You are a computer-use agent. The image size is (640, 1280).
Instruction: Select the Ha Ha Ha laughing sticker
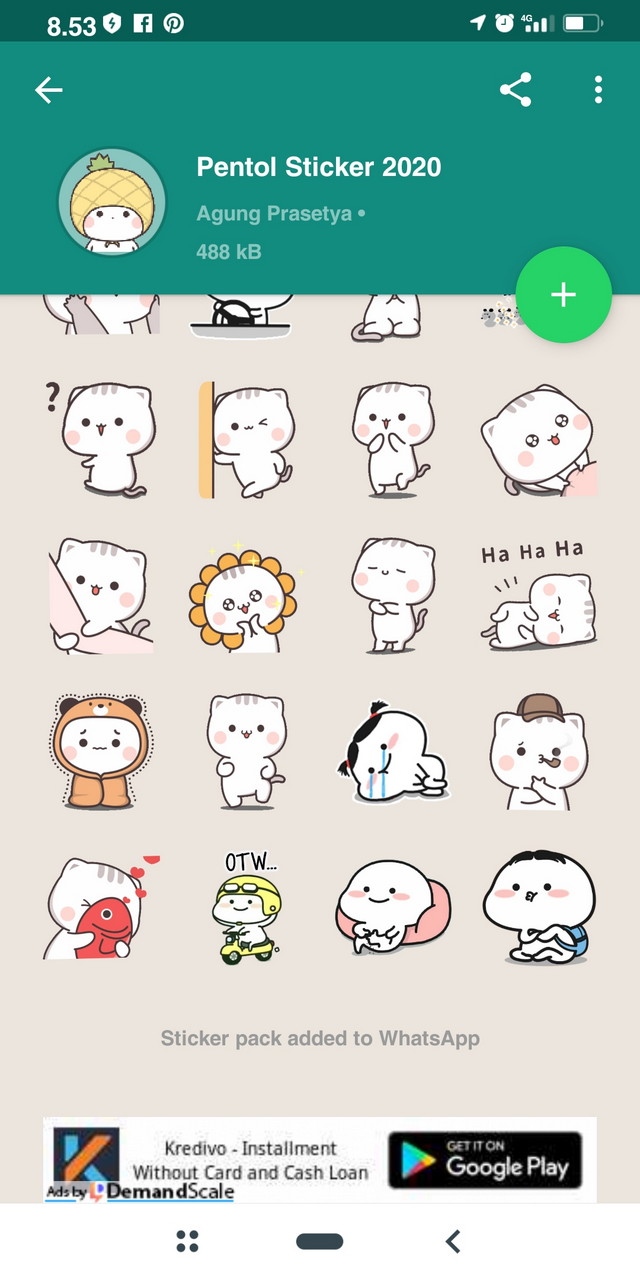pos(539,596)
